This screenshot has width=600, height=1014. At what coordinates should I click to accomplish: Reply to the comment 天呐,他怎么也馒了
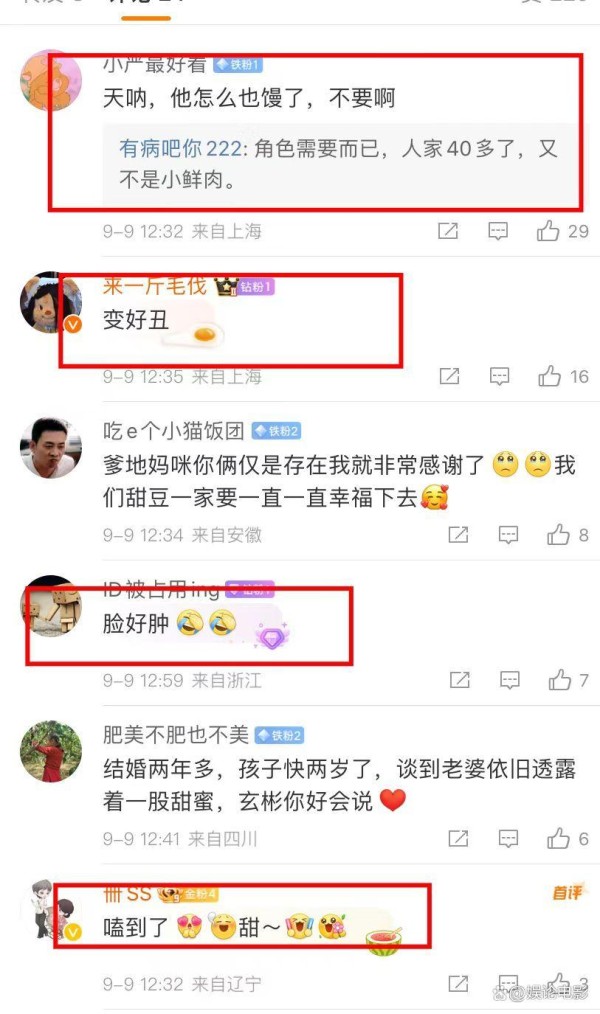click(x=497, y=231)
